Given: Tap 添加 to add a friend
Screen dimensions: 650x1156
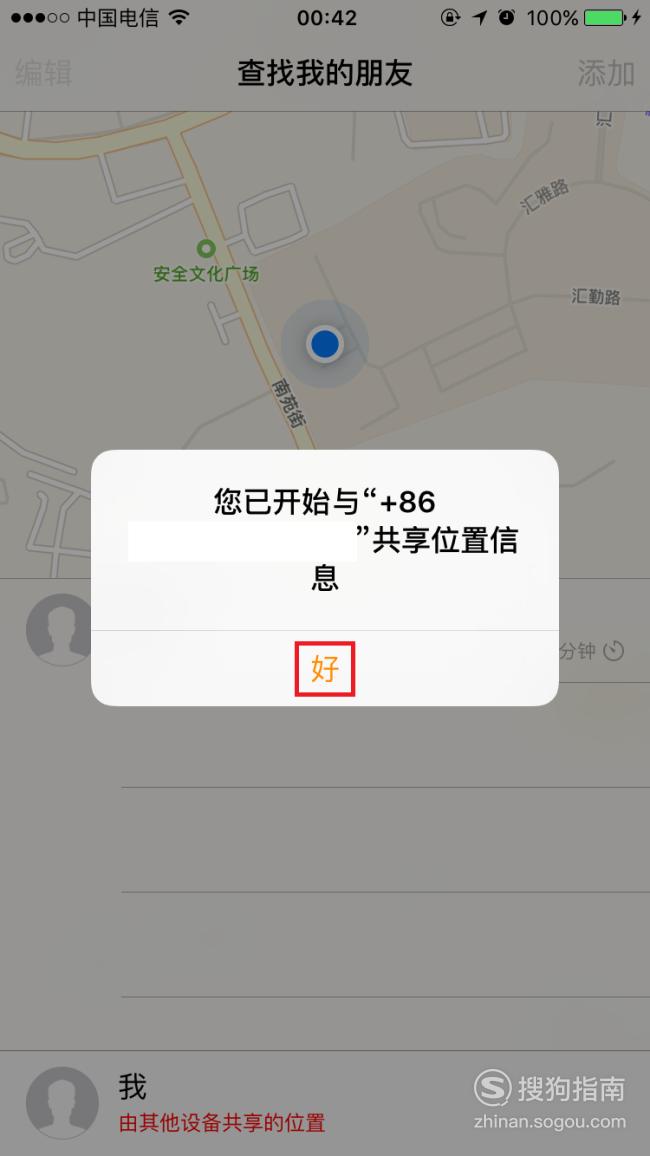Looking at the screenshot, I should coord(606,74).
